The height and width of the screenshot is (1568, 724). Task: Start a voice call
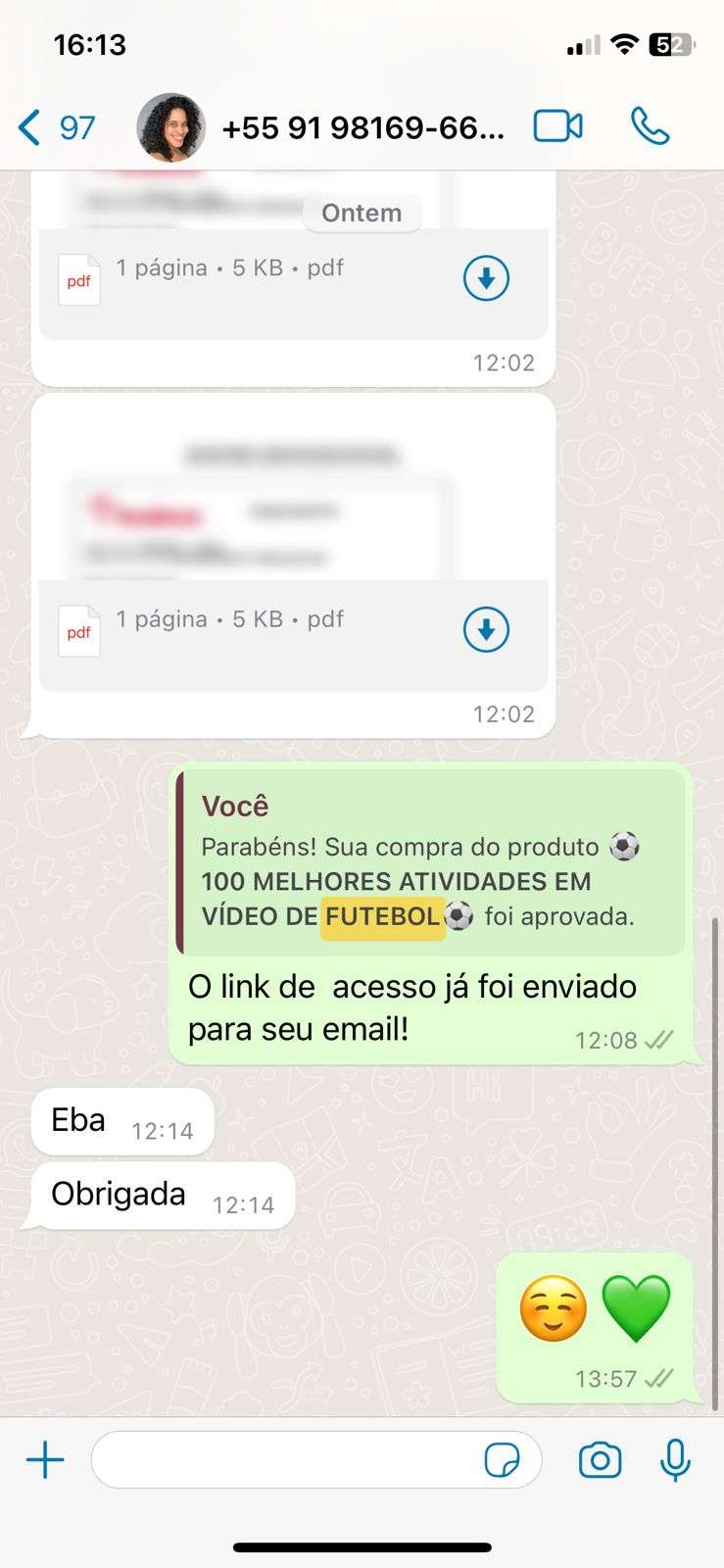pyautogui.click(x=650, y=126)
